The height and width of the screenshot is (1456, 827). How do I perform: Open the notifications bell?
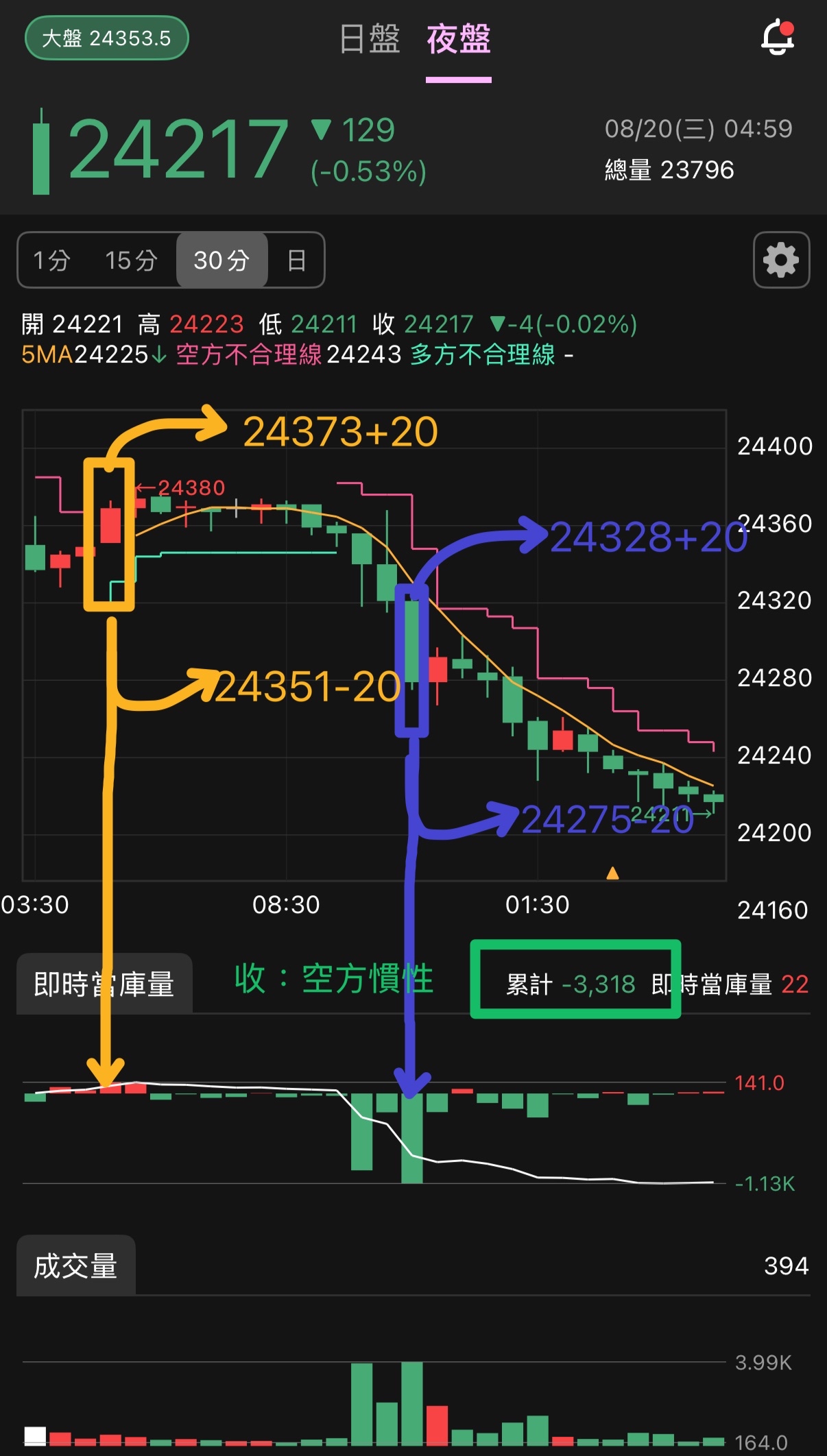[778, 38]
